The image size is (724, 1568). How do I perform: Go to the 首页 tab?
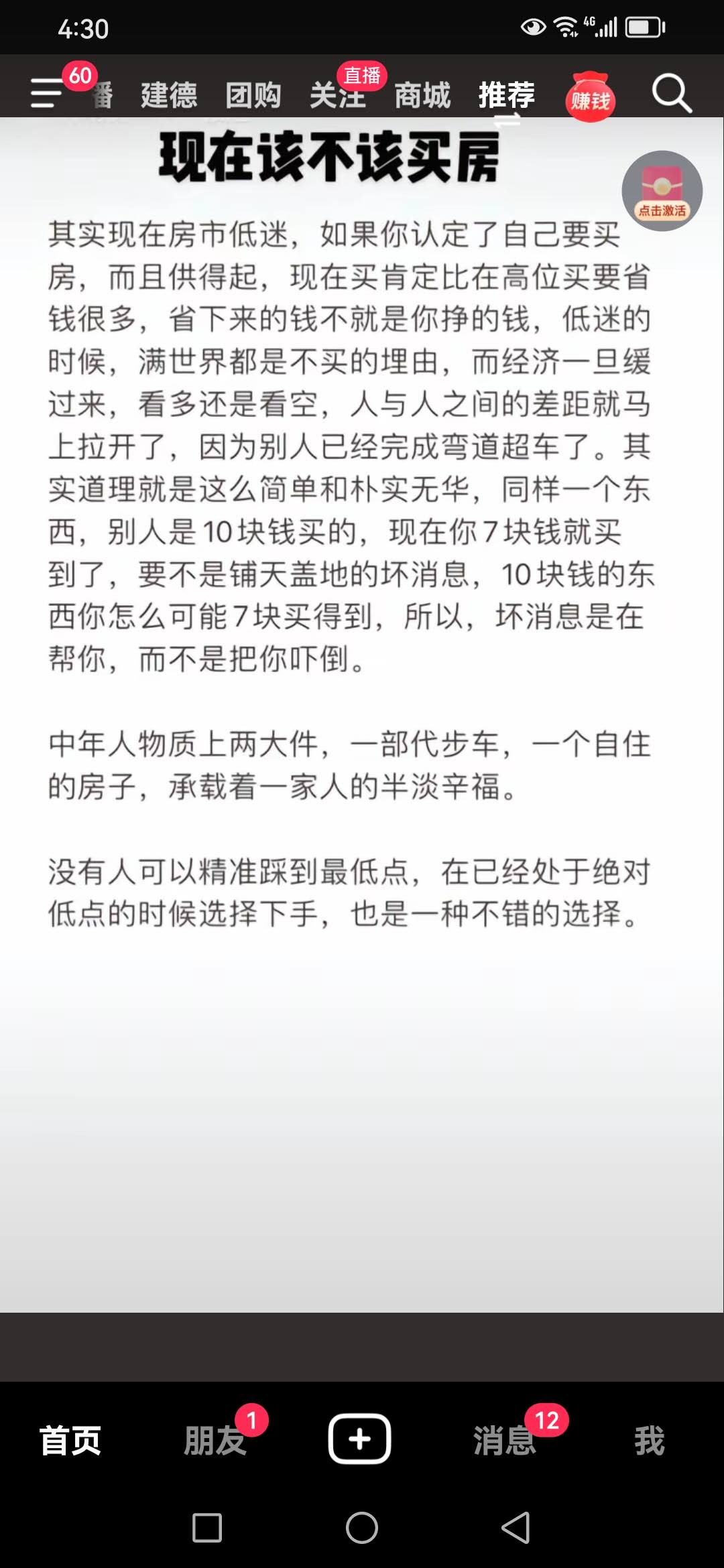70,1440
